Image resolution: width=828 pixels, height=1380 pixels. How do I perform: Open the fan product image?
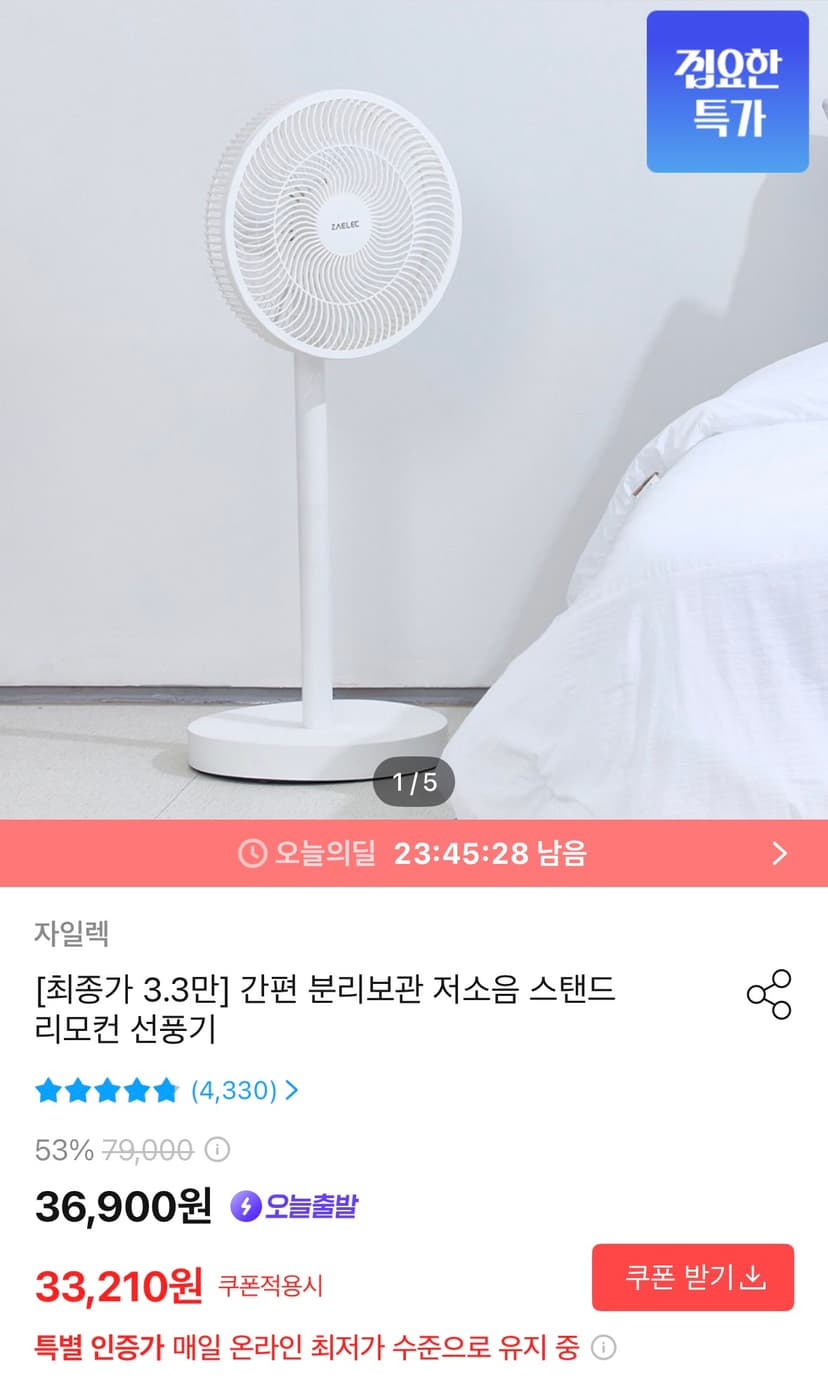point(414,410)
